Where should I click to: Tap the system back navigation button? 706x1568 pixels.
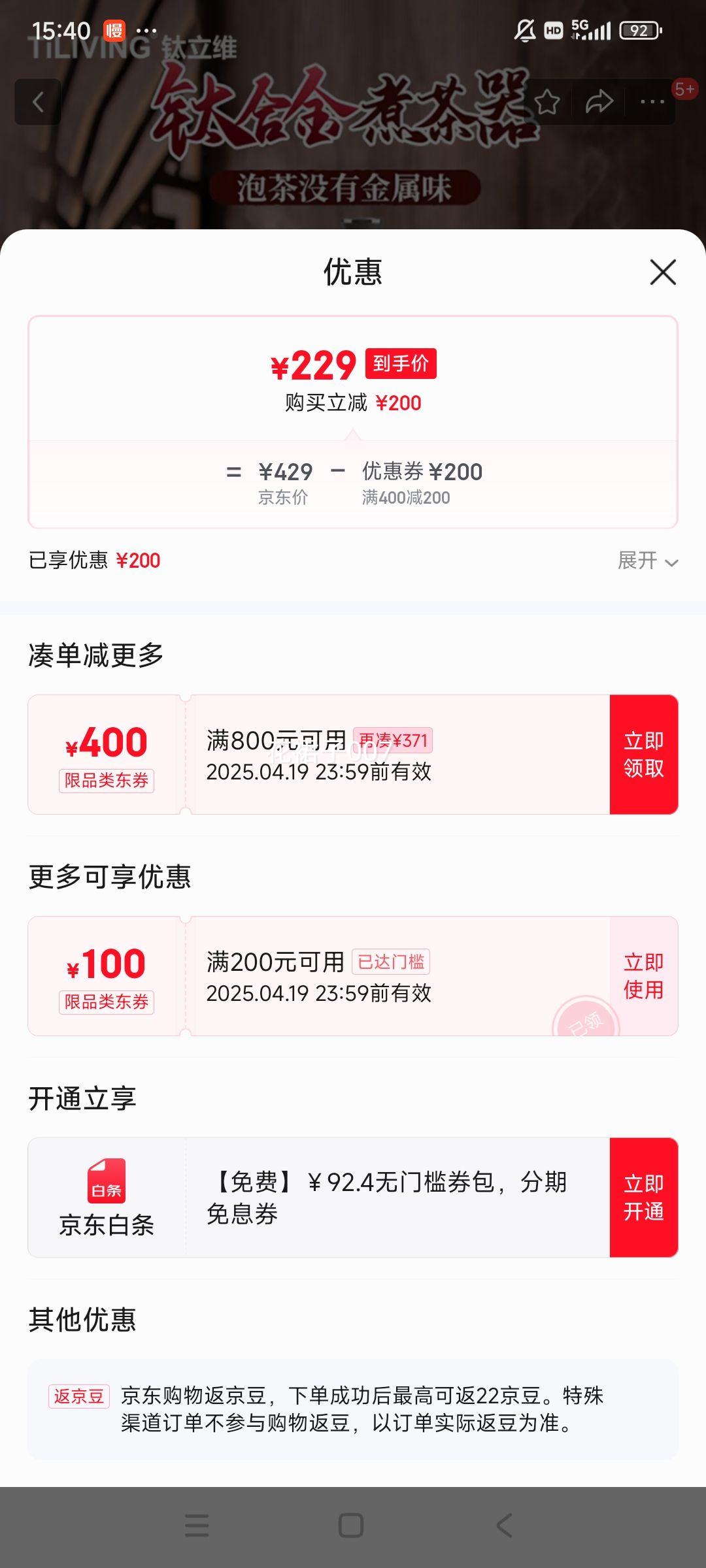[504, 1526]
